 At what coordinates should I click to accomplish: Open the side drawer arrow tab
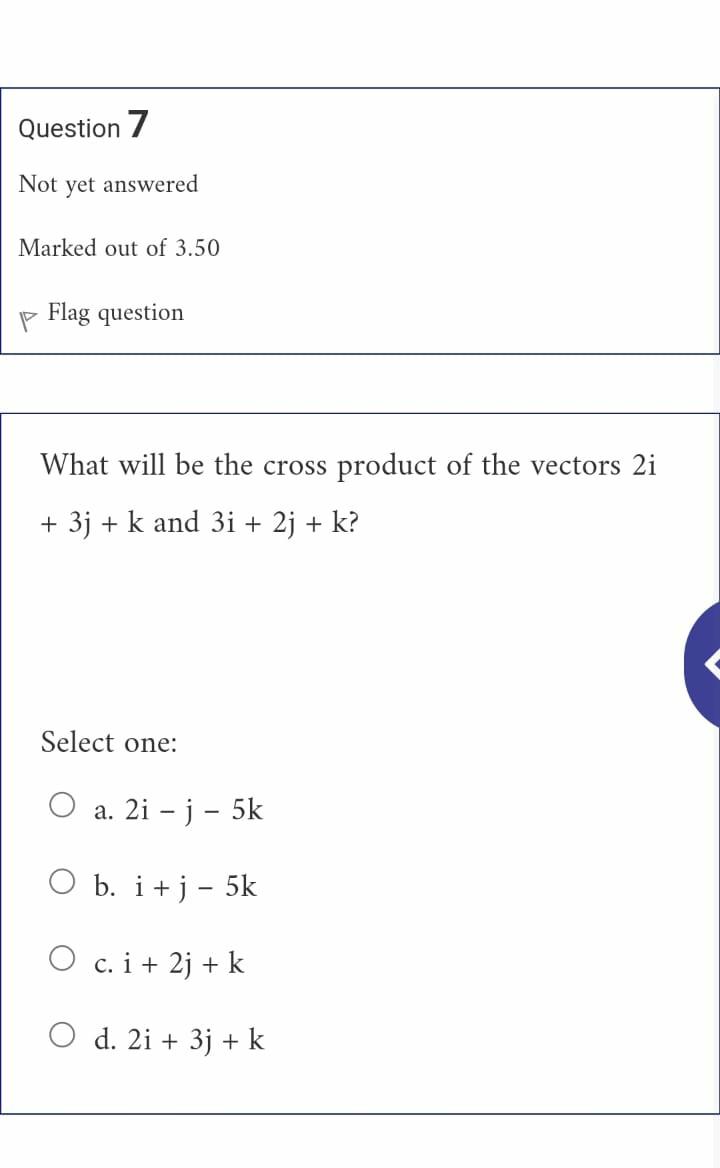[704, 666]
